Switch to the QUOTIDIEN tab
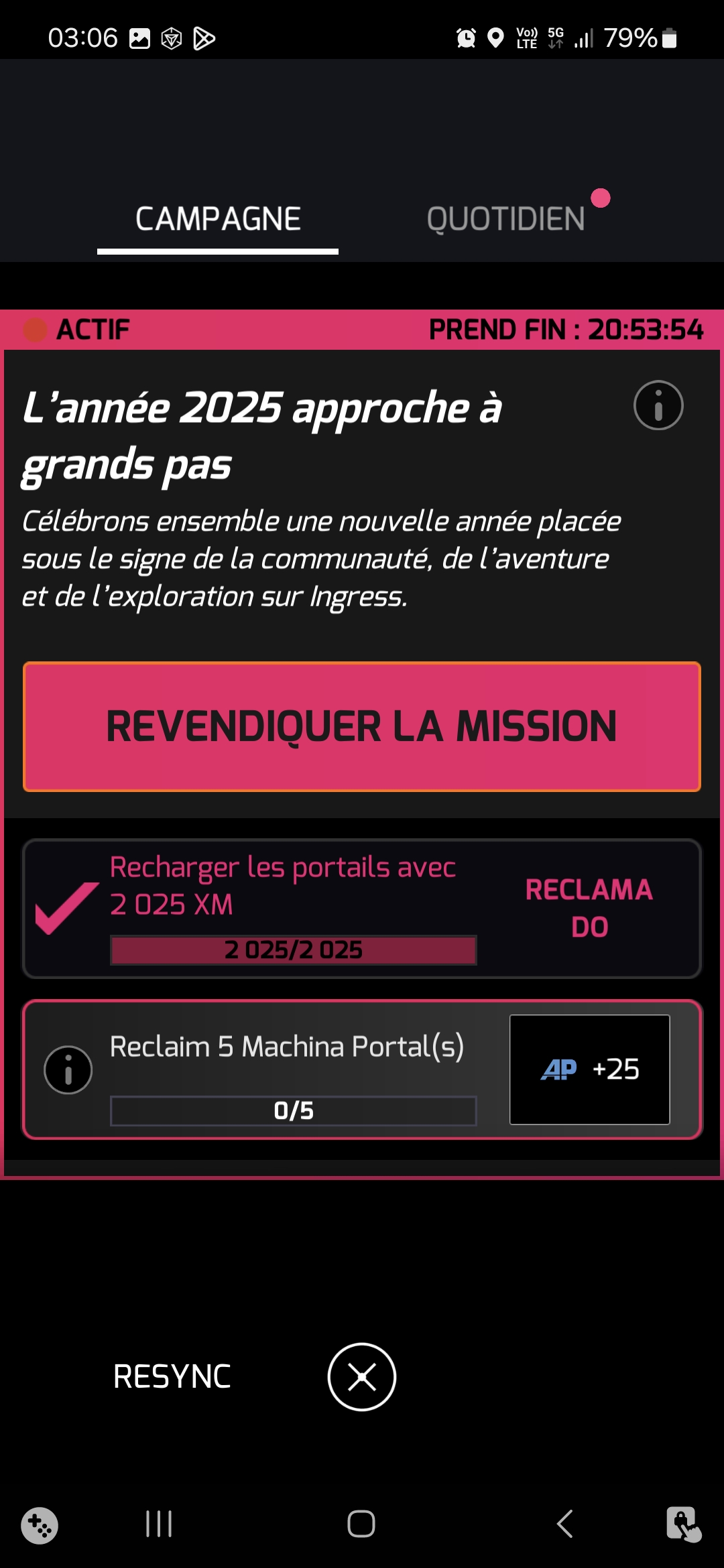This screenshot has width=724, height=1568. (x=506, y=219)
